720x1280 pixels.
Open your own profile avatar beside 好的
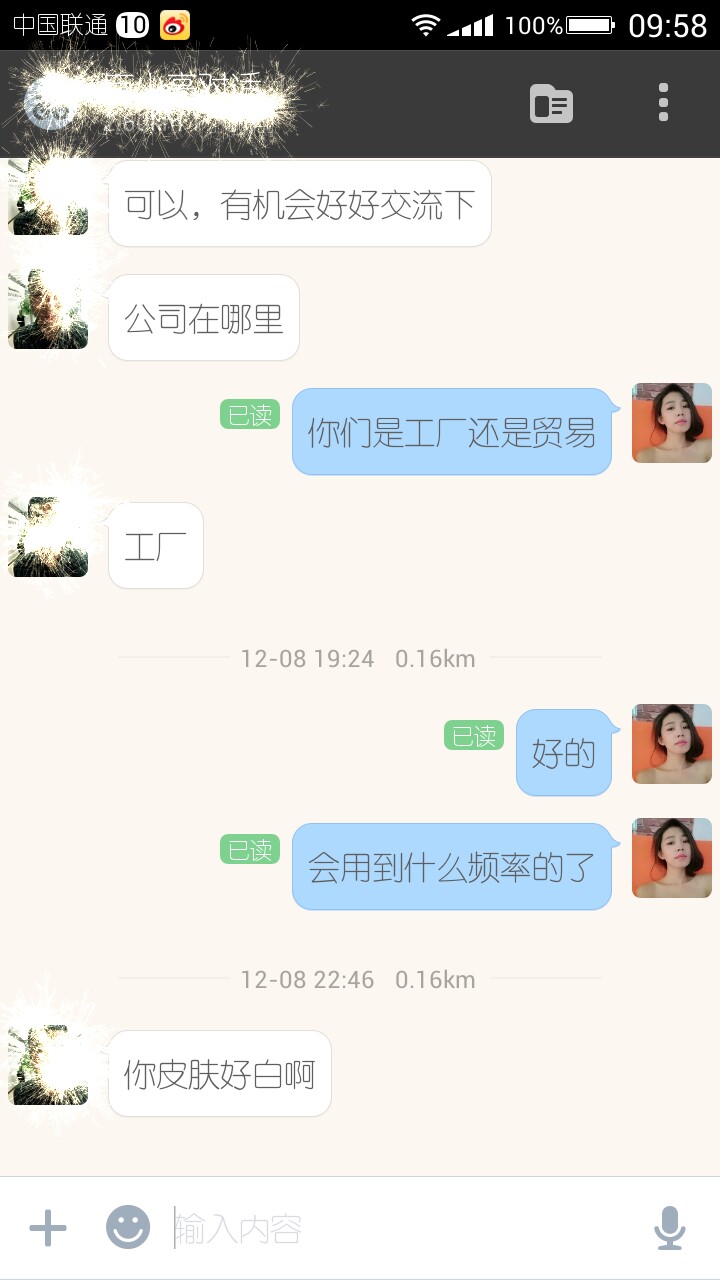(671, 744)
